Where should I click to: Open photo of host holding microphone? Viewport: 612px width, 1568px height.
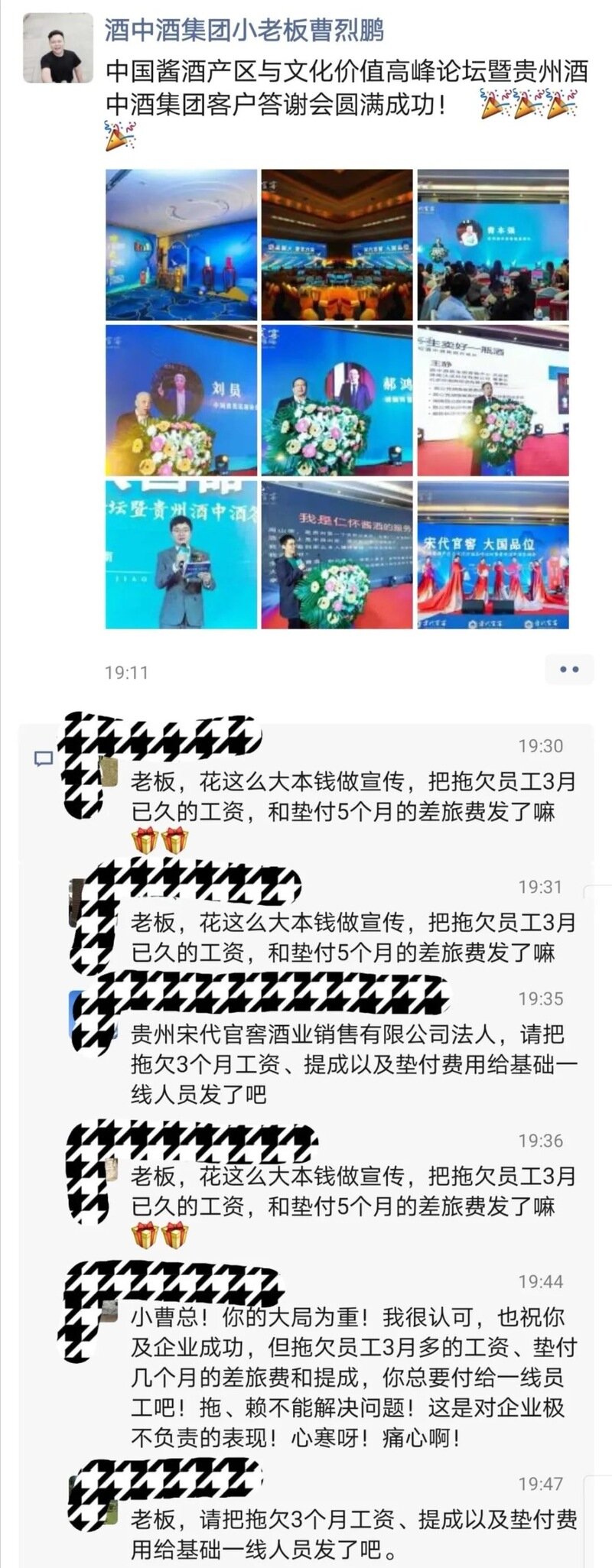click(181, 556)
